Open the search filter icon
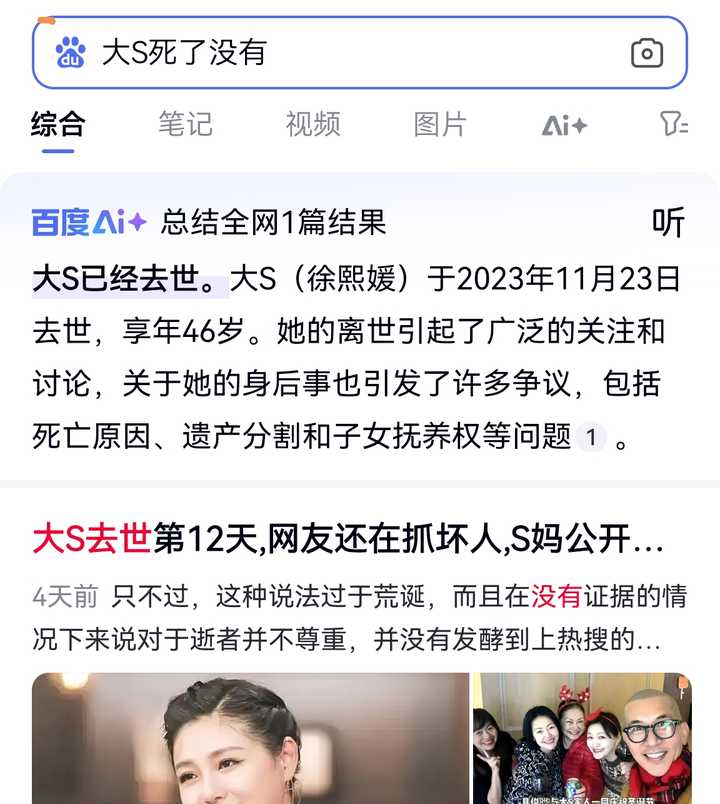 coord(674,124)
